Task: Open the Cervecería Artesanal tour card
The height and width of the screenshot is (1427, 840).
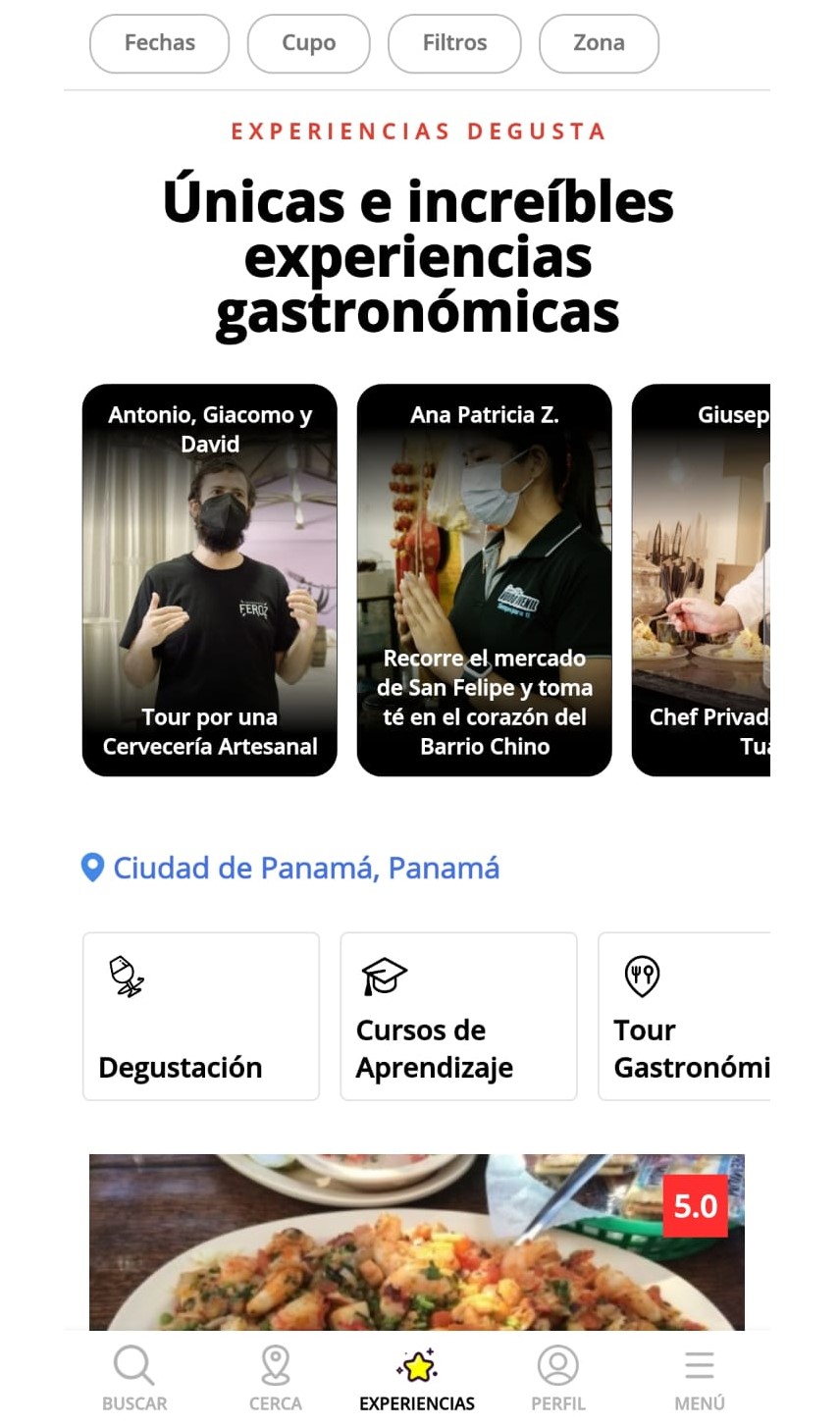Action: pos(210,579)
